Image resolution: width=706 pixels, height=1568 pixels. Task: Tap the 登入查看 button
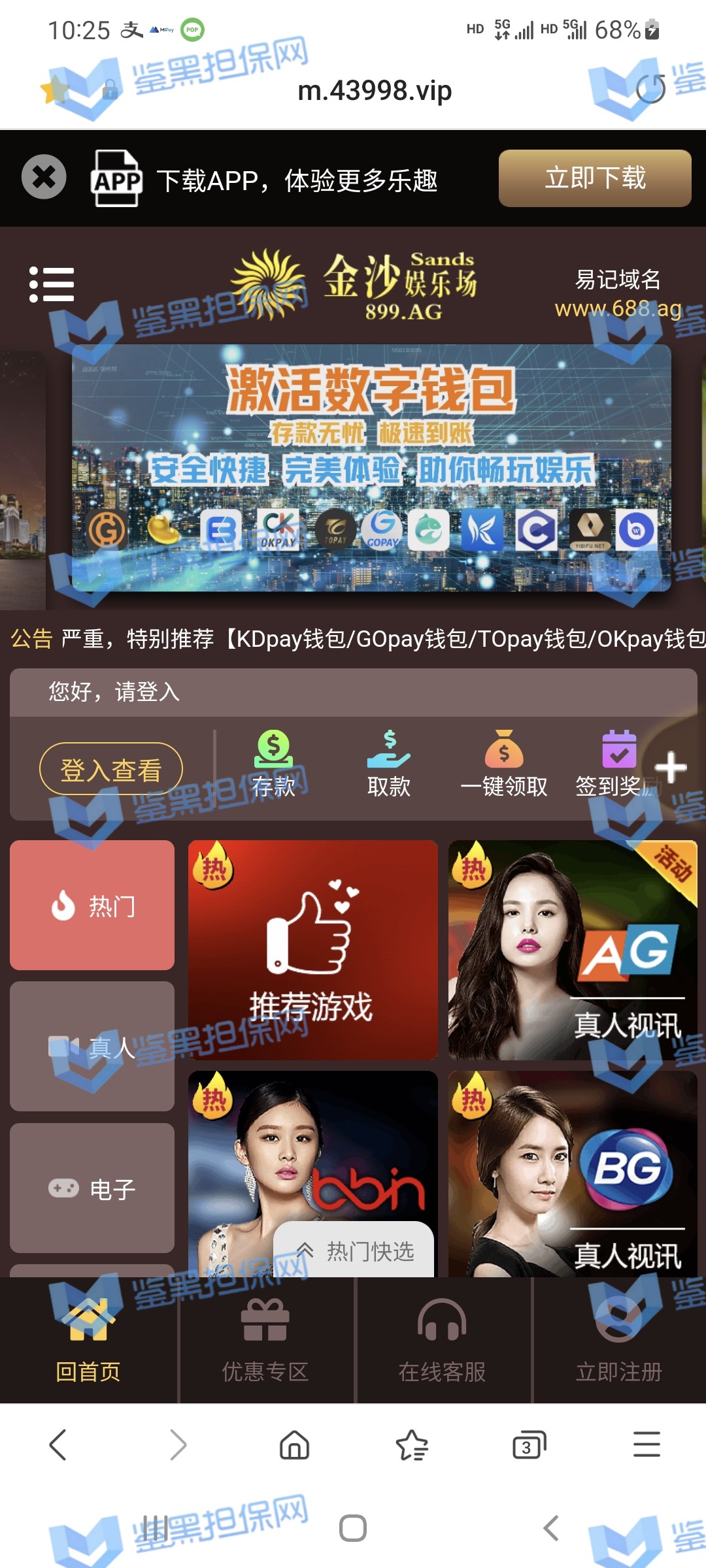point(110,769)
